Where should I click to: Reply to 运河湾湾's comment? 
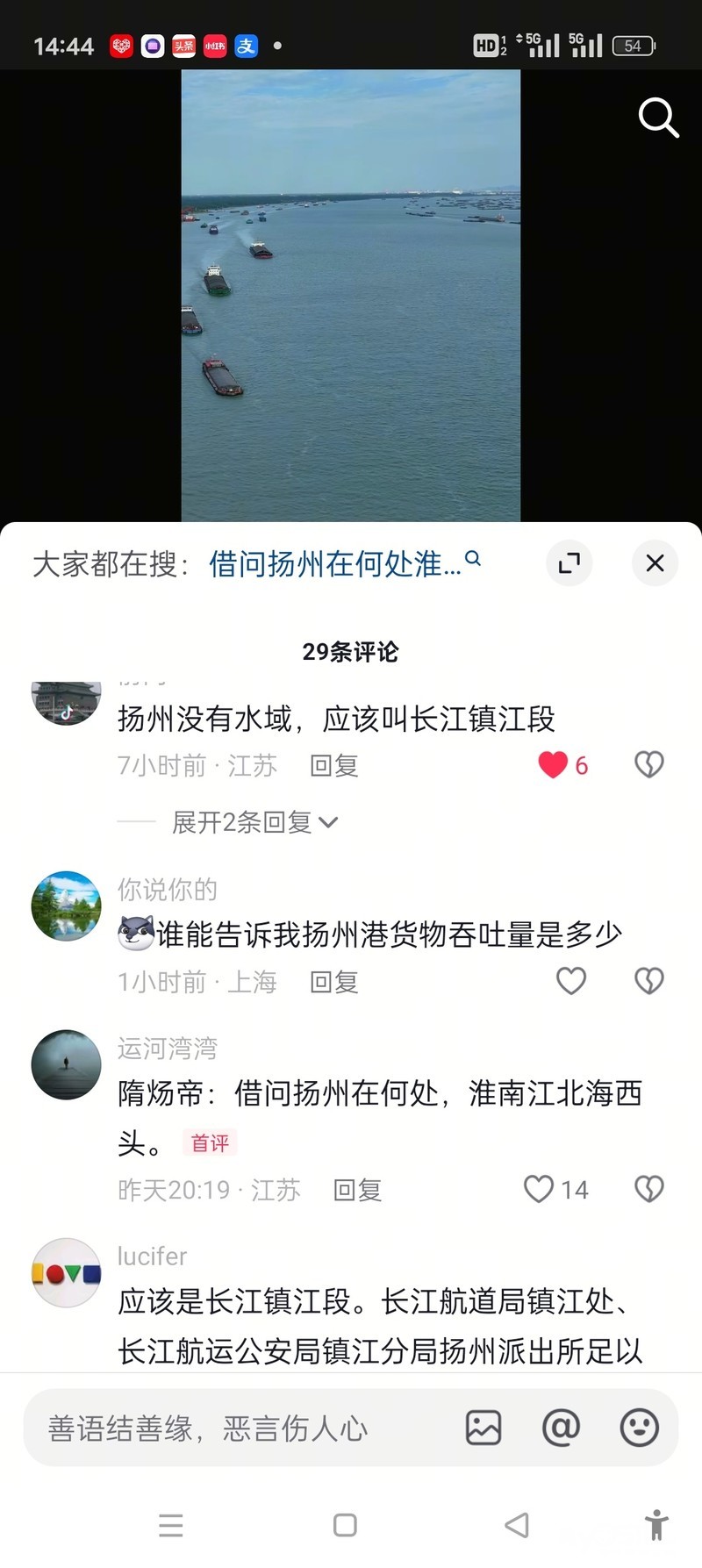[357, 1190]
